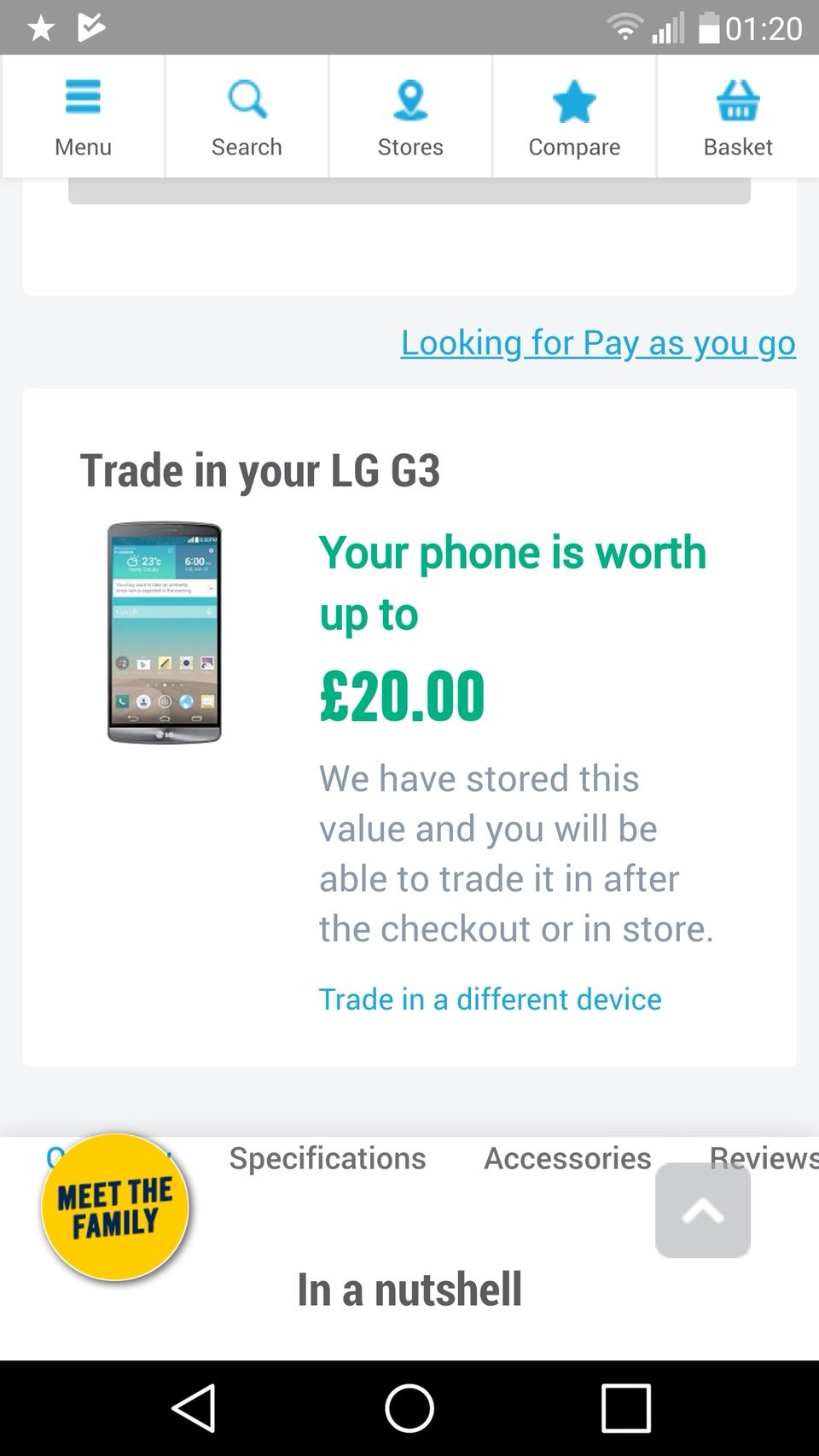Open Search in the top bar

[x=247, y=117]
